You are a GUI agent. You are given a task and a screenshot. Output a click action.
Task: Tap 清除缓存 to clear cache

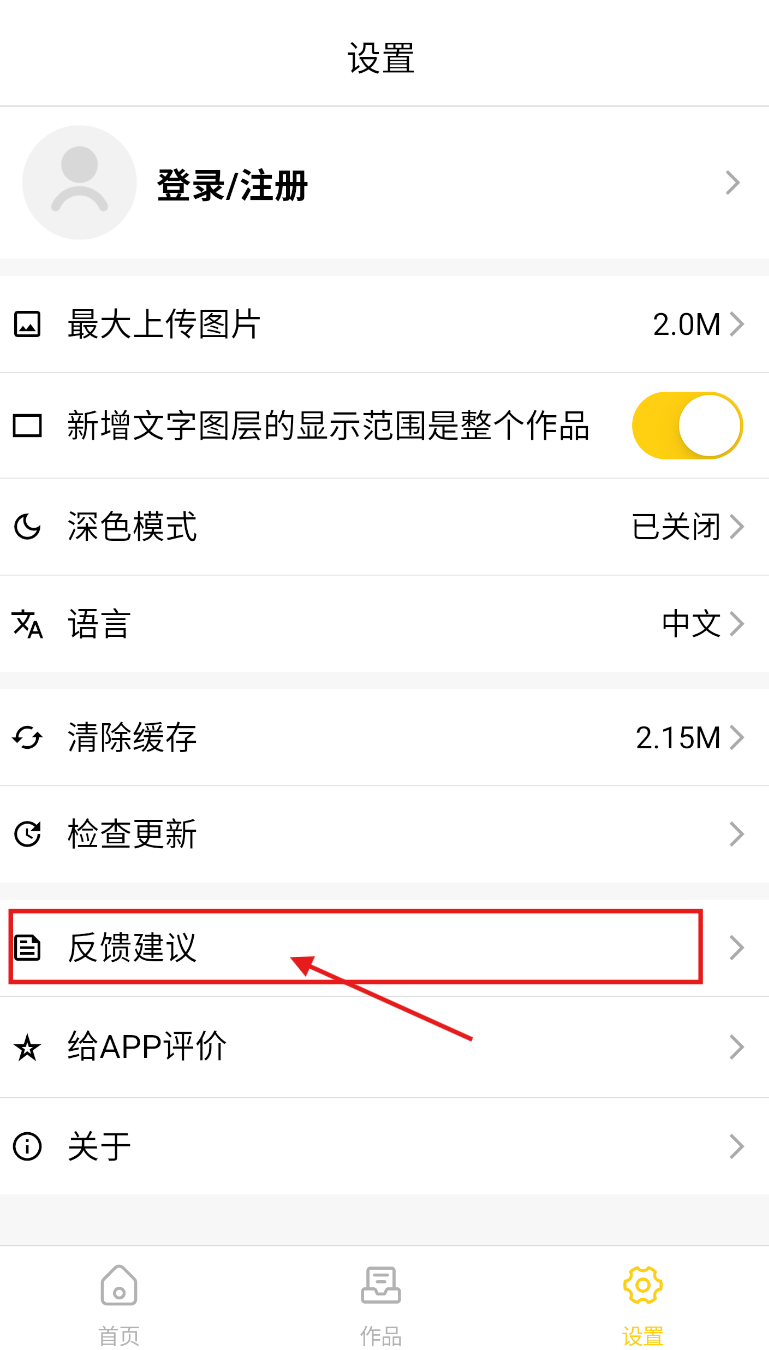pos(384,738)
